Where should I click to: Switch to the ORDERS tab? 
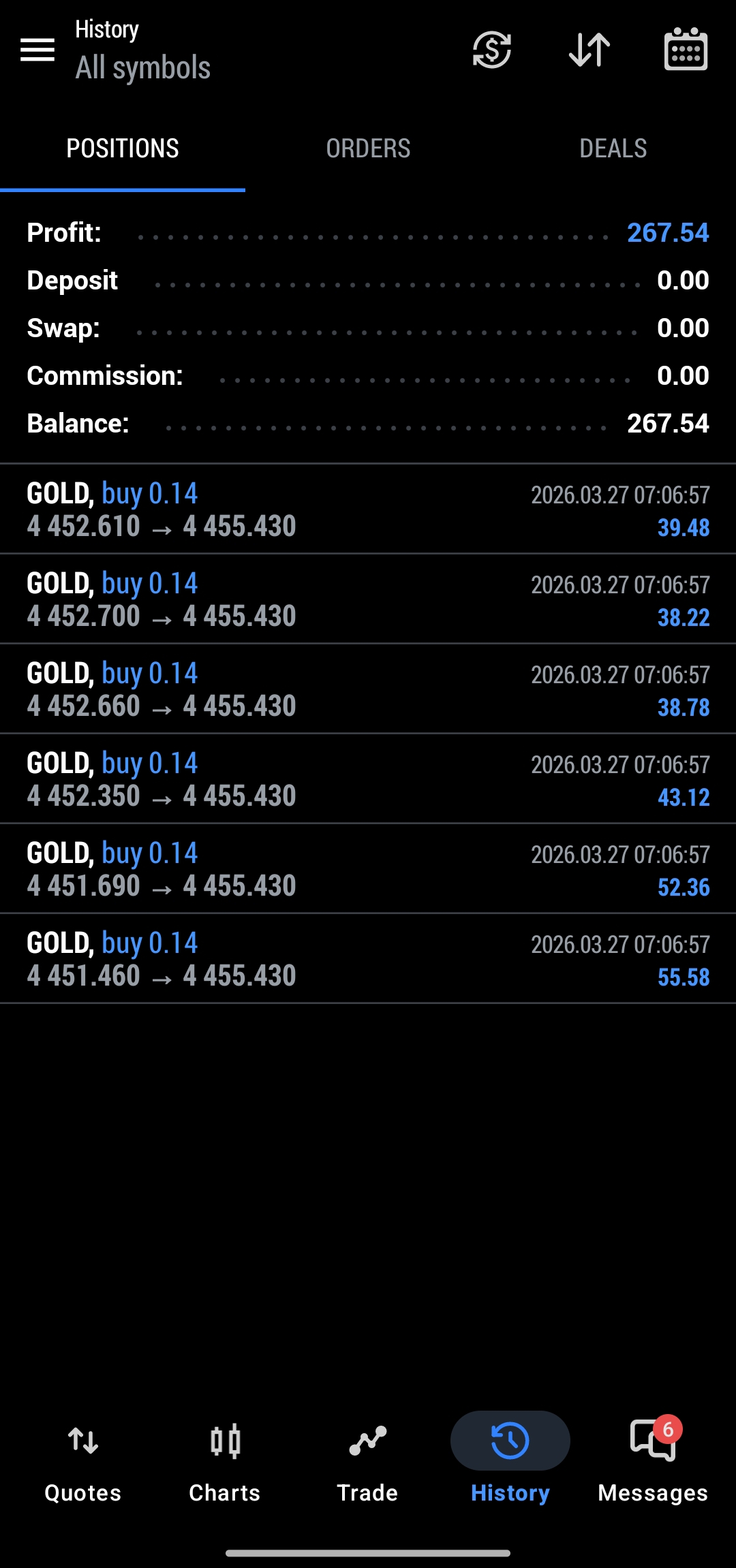click(368, 148)
